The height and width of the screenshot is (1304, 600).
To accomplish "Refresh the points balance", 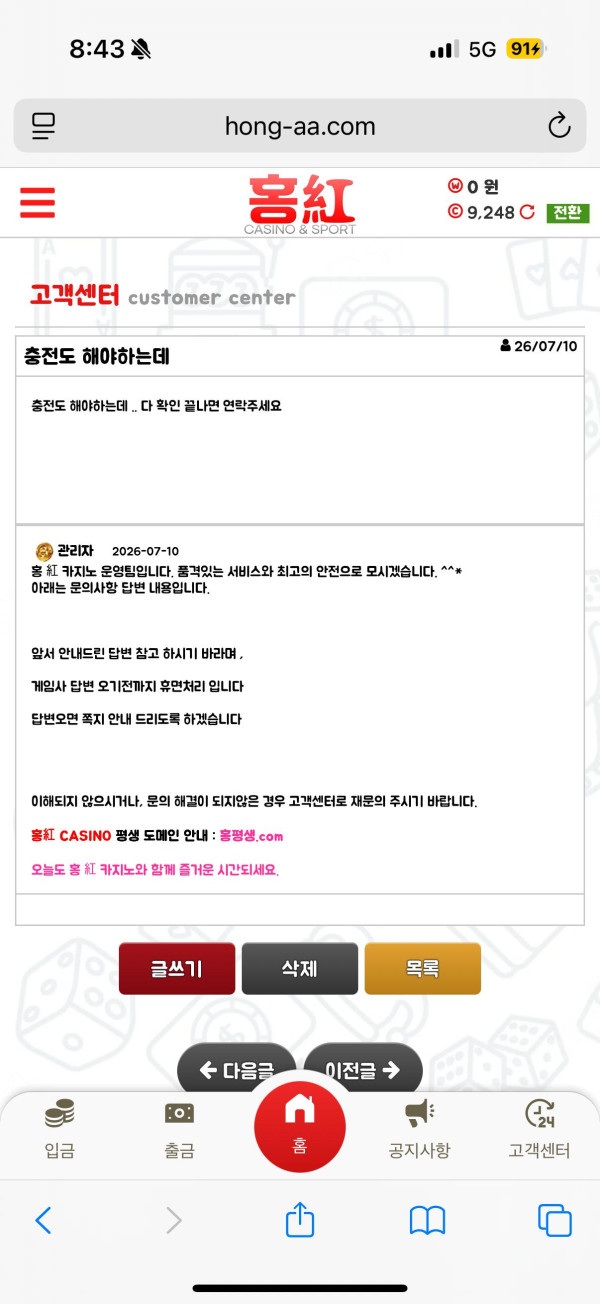I will (527, 212).
